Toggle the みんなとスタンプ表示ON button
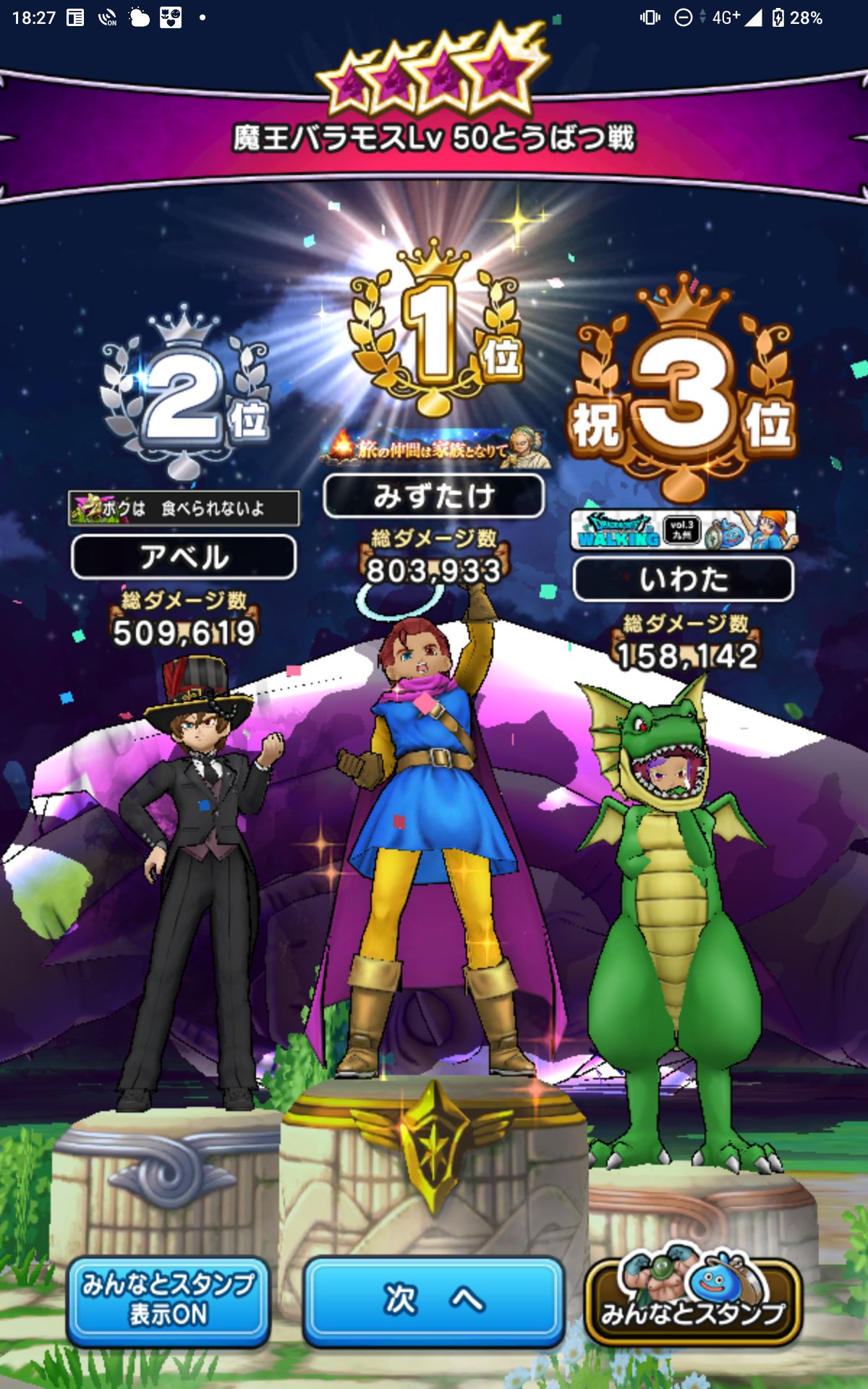The height and width of the screenshot is (1389, 868). tap(168, 1300)
